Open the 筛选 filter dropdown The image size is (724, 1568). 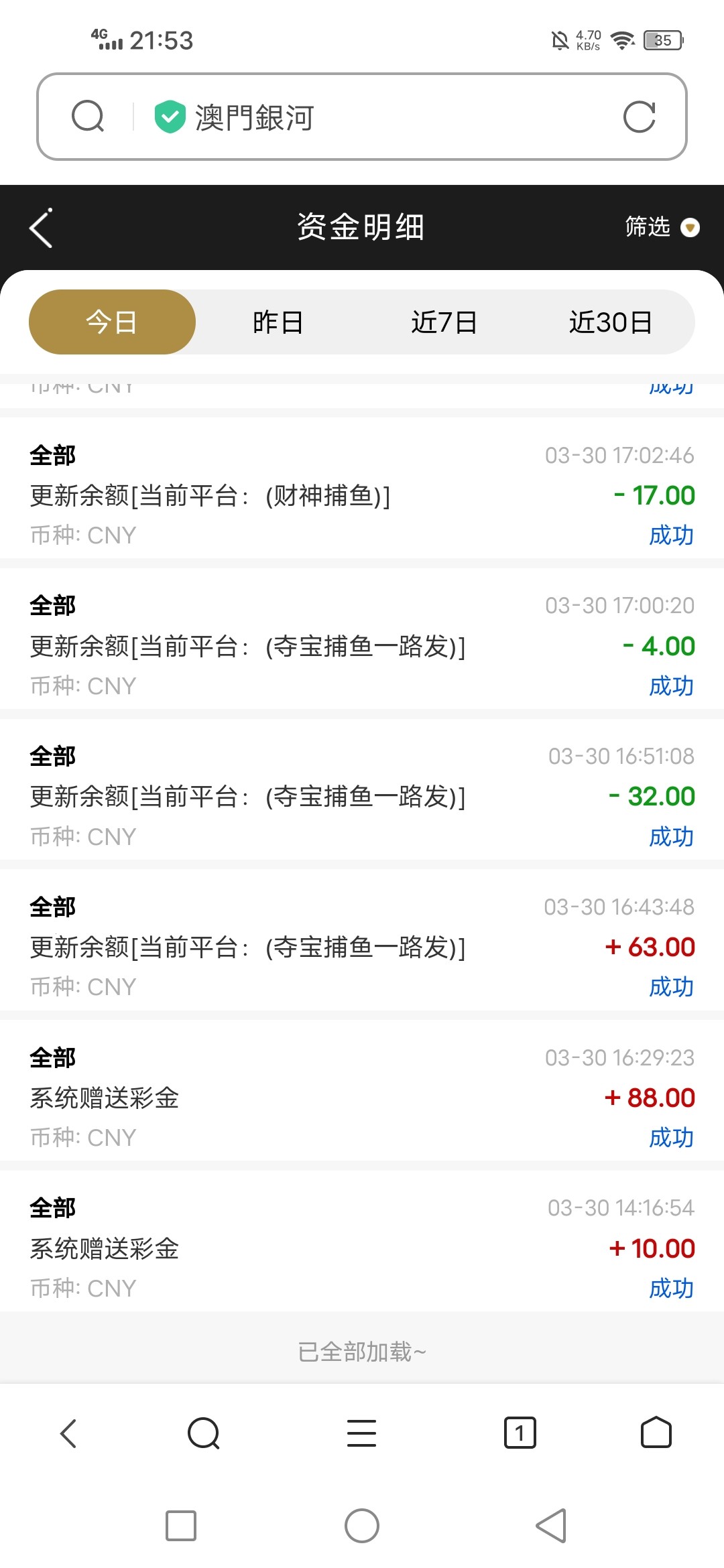pos(662,227)
